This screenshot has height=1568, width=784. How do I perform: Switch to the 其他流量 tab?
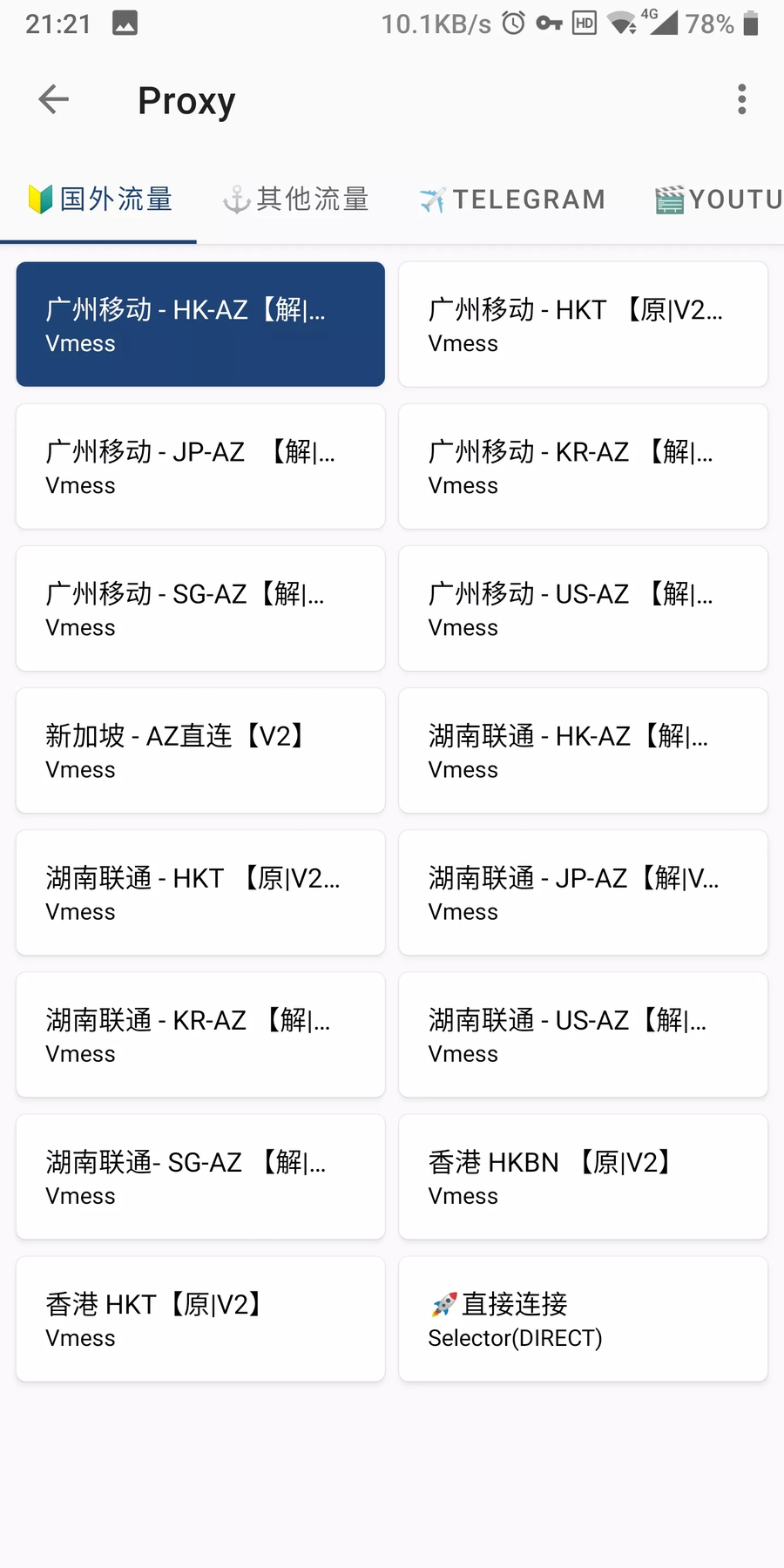click(296, 199)
